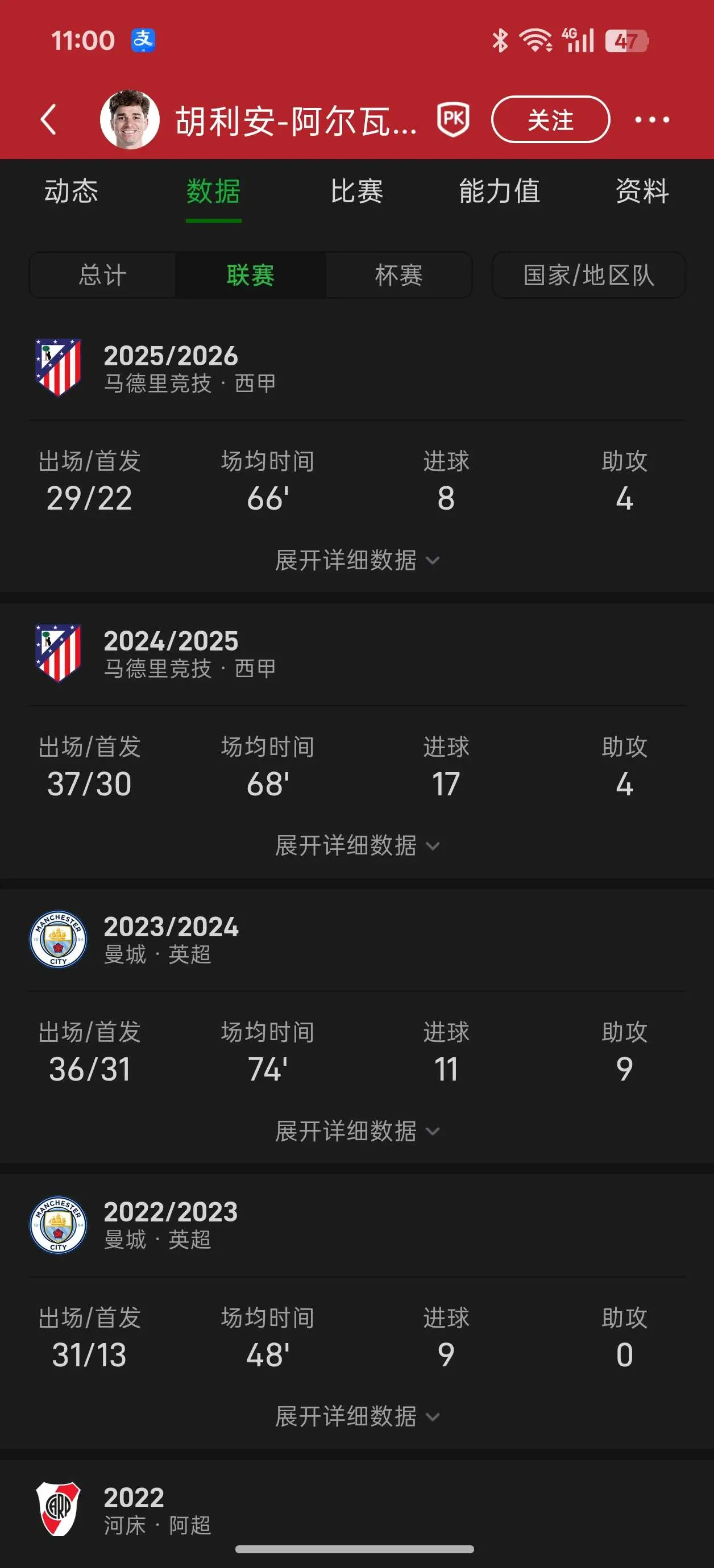Open the 能力值 tab

[x=500, y=191]
